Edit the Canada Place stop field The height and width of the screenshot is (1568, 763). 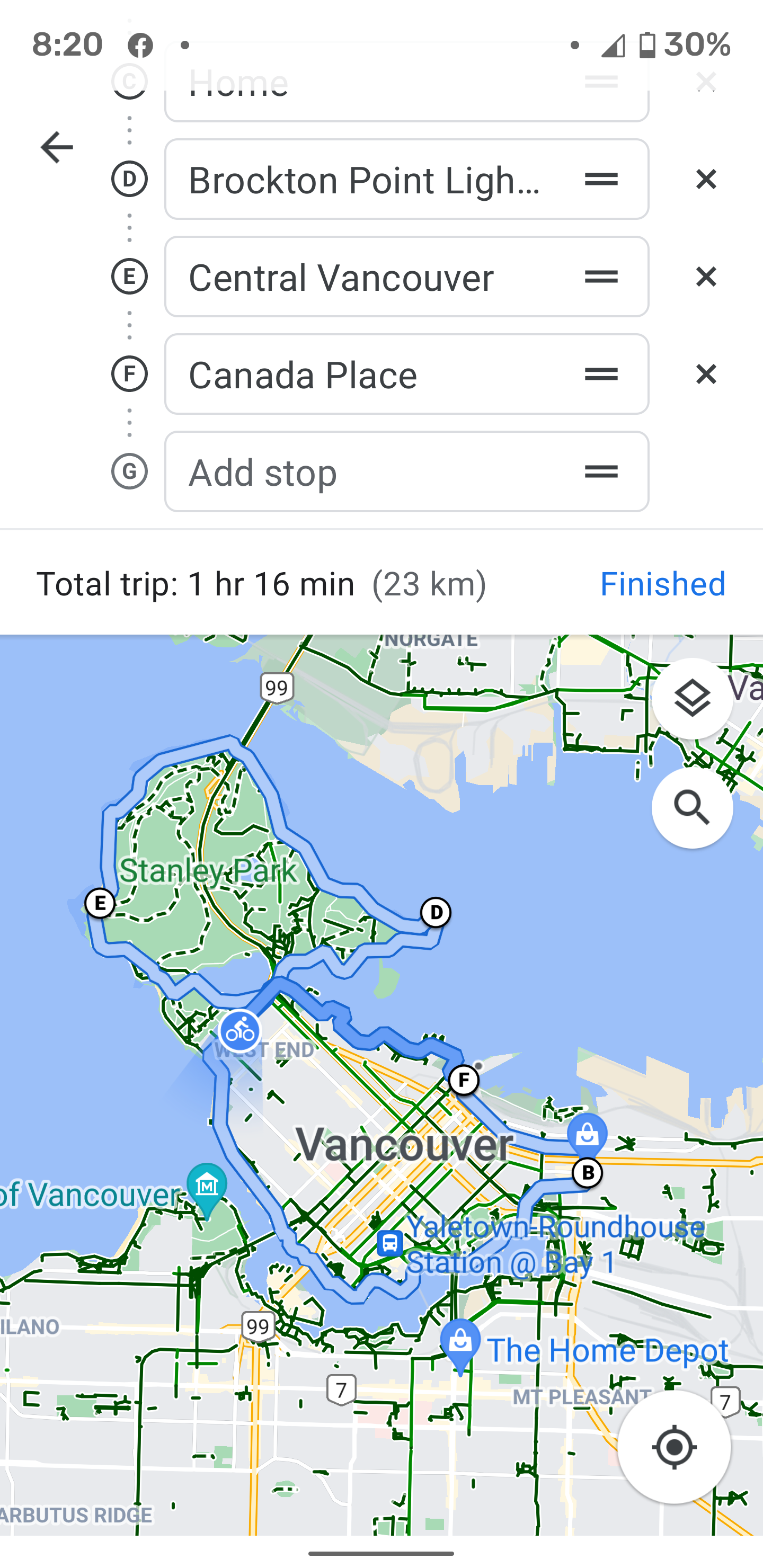pyautogui.click(x=366, y=375)
